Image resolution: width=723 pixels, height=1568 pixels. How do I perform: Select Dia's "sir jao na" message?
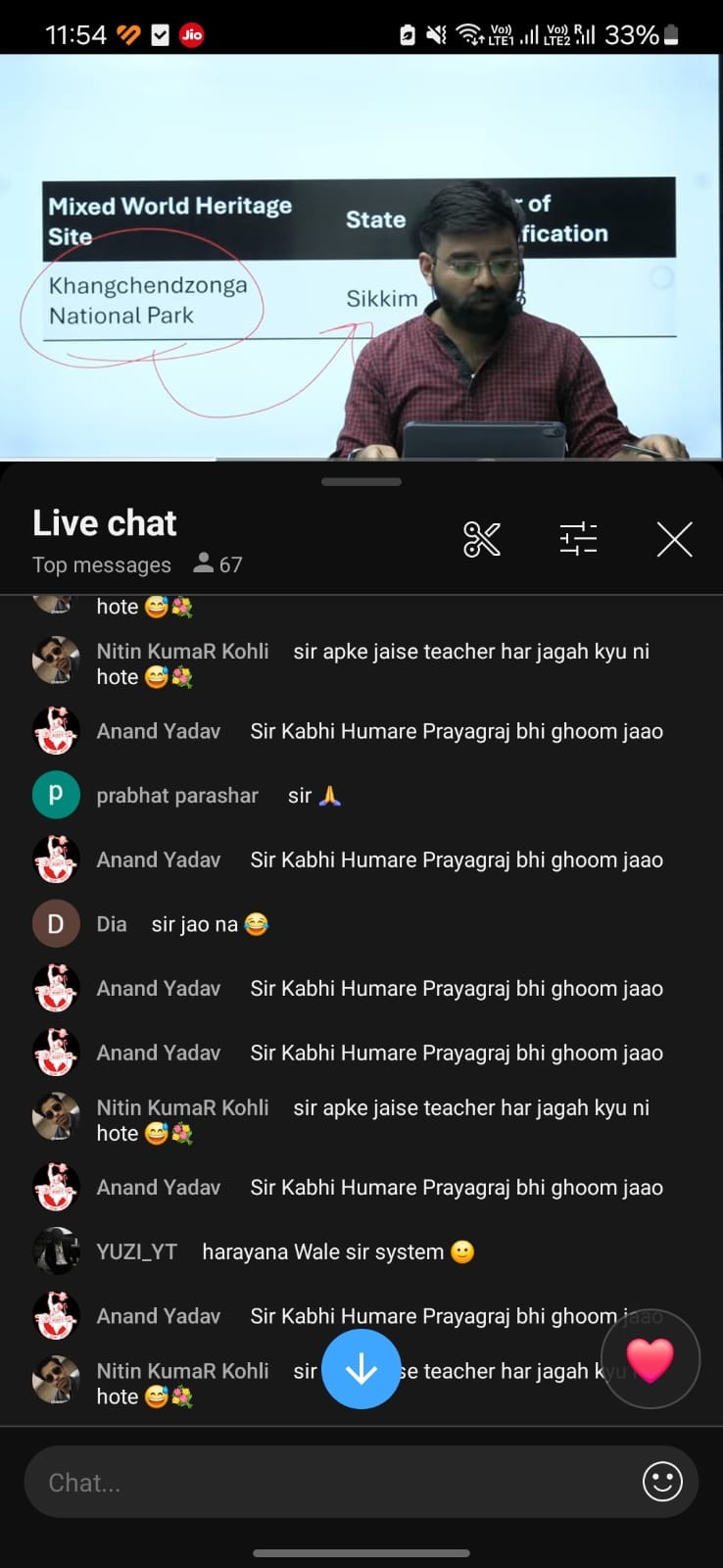coord(195,924)
